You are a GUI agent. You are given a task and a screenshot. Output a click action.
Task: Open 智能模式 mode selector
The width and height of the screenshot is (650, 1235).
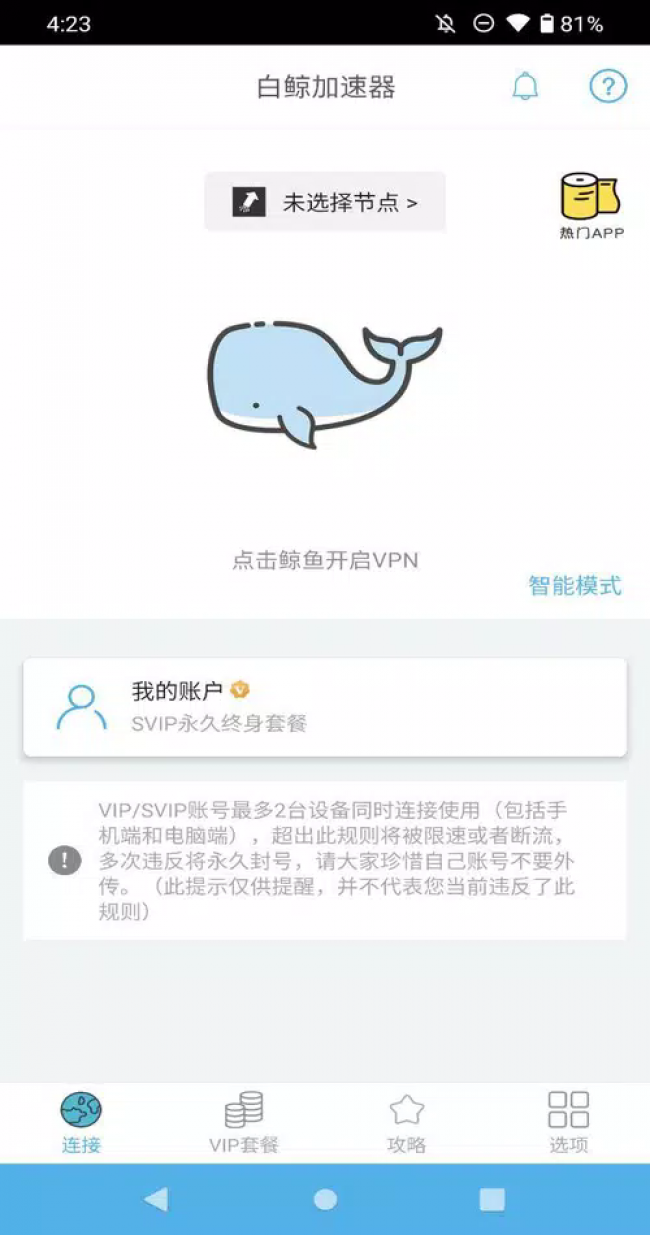[574, 585]
